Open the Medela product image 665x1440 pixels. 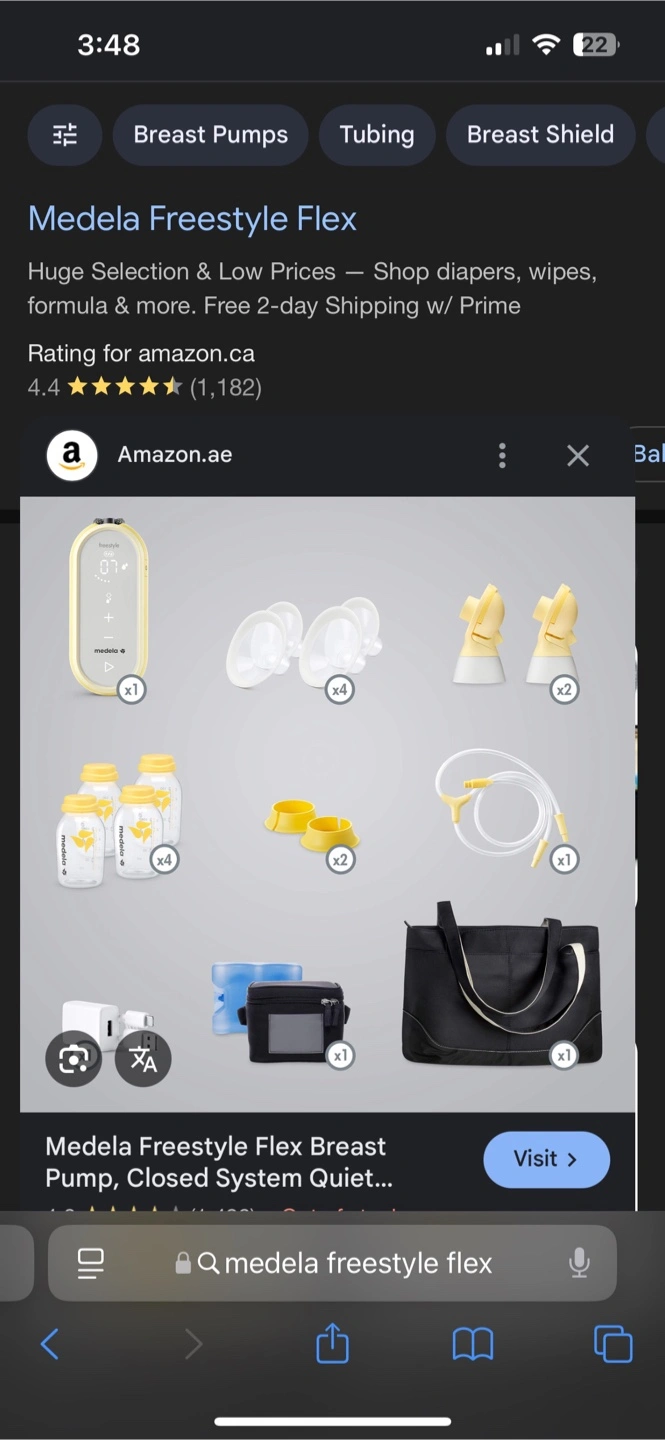click(x=327, y=804)
